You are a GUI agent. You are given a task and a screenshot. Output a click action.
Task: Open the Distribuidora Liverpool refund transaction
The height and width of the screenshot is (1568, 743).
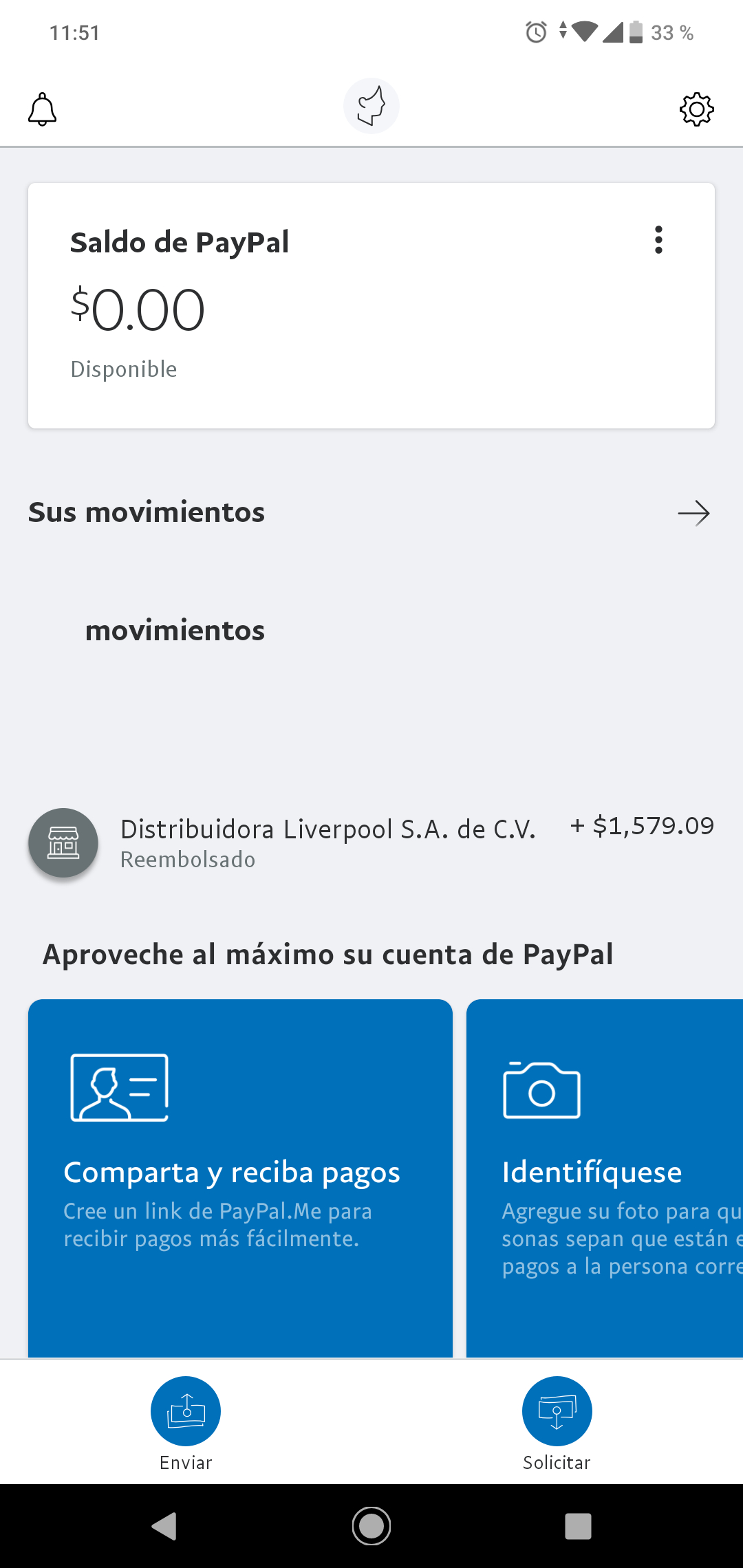[371, 842]
